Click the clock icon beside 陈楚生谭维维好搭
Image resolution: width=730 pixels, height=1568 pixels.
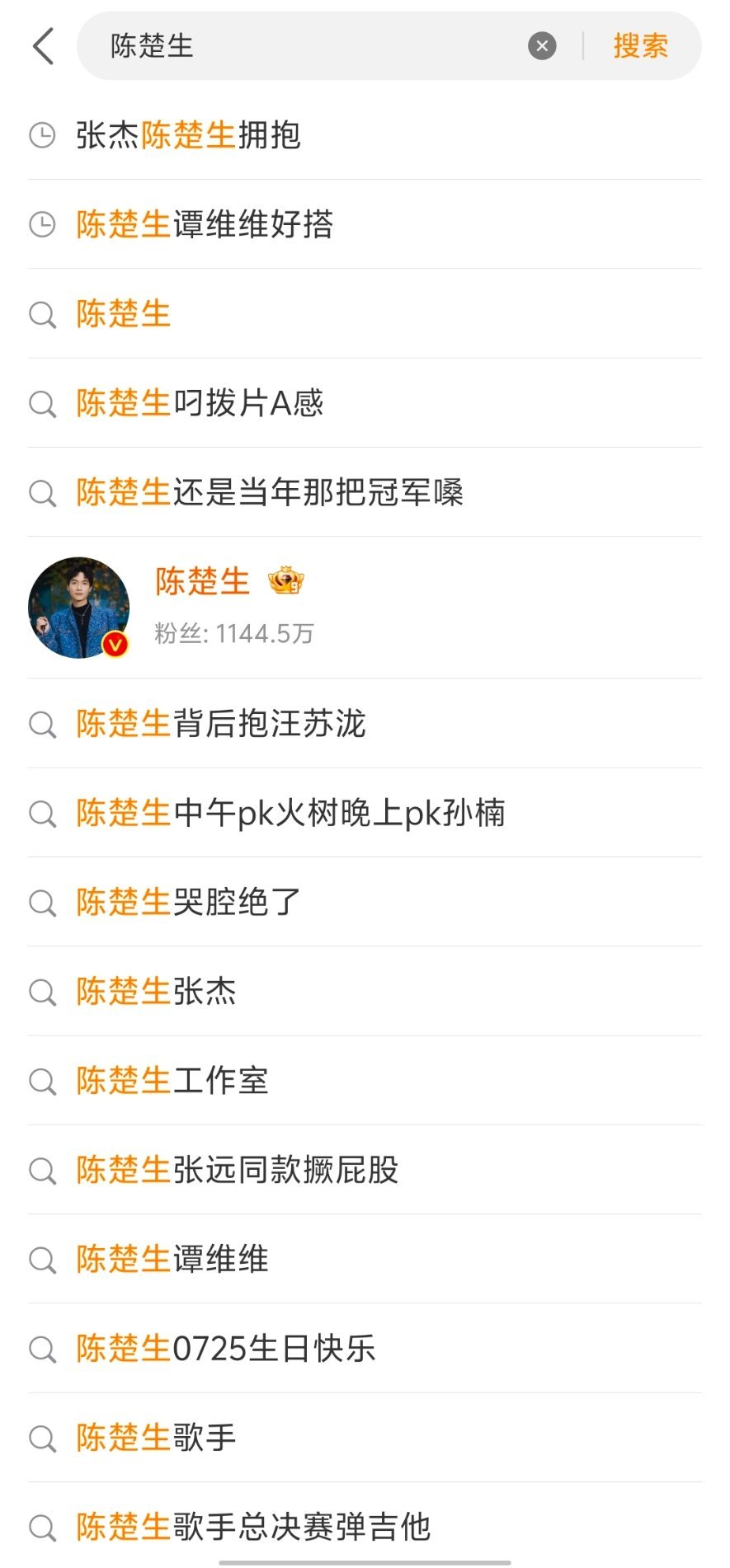pyautogui.click(x=42, y=224)
